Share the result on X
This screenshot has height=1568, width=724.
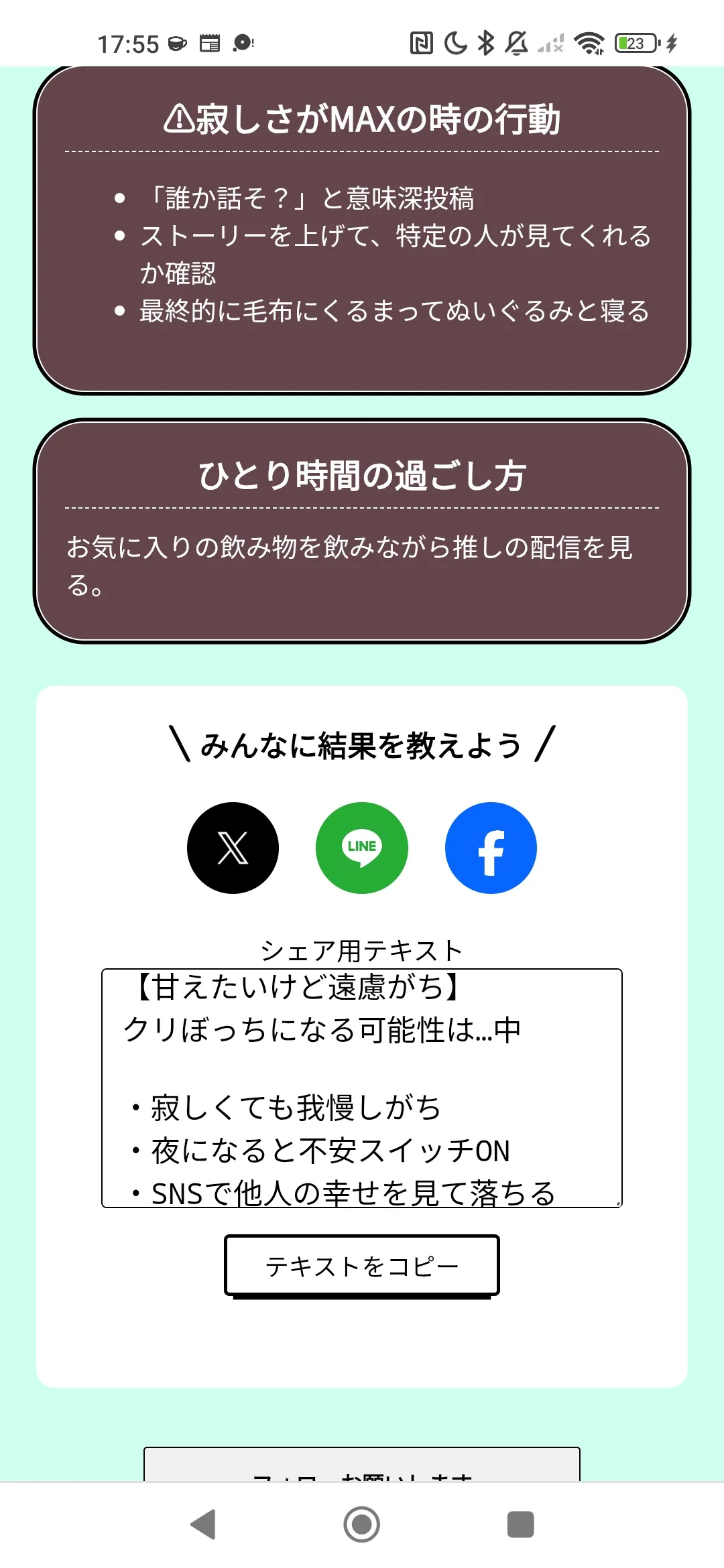coord(233,848)
